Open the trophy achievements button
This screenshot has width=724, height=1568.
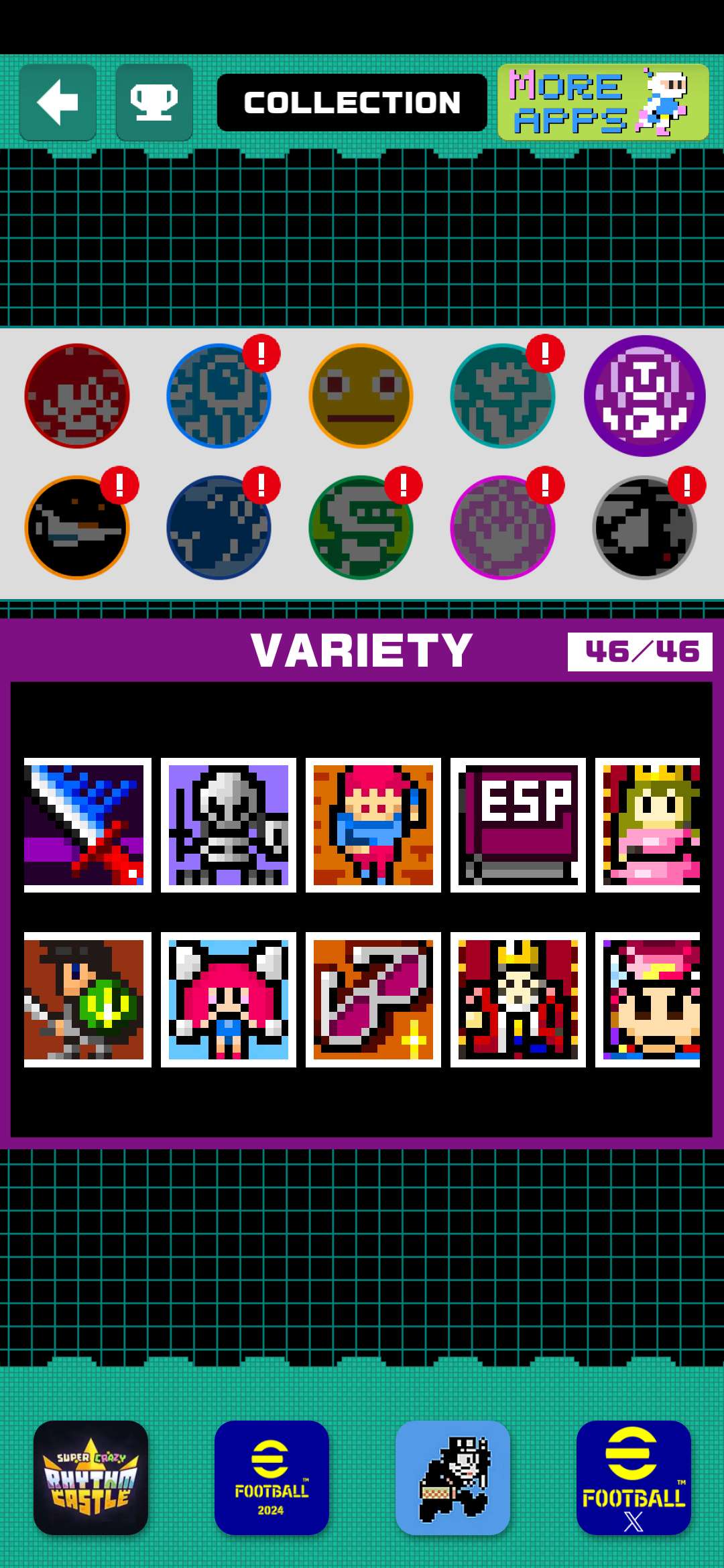click(x=154, y=103)
